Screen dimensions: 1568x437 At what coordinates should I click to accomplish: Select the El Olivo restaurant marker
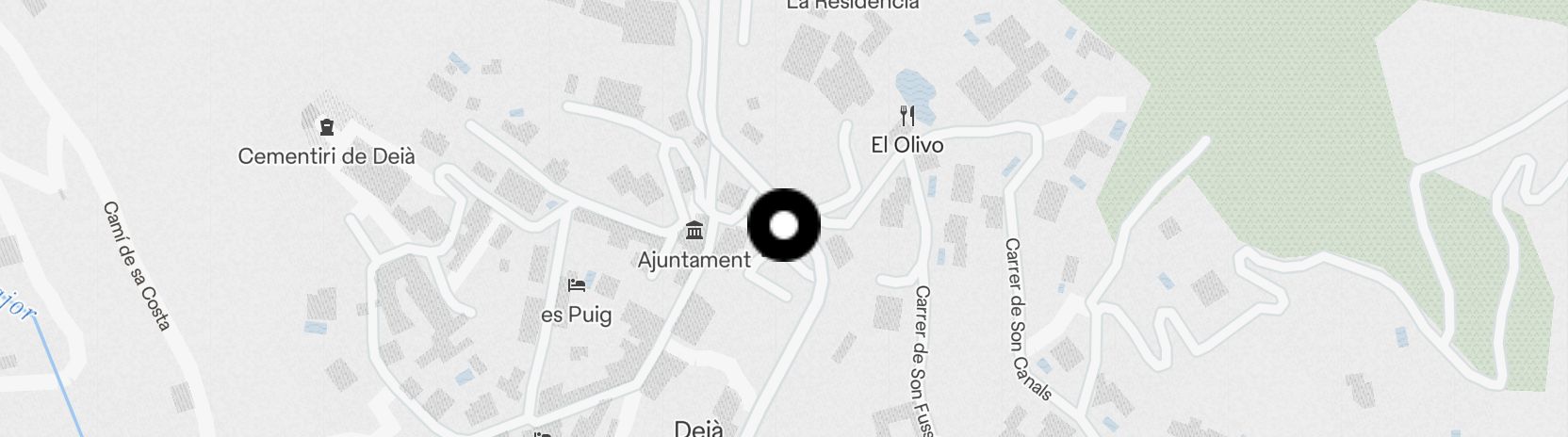click(906, 117)
